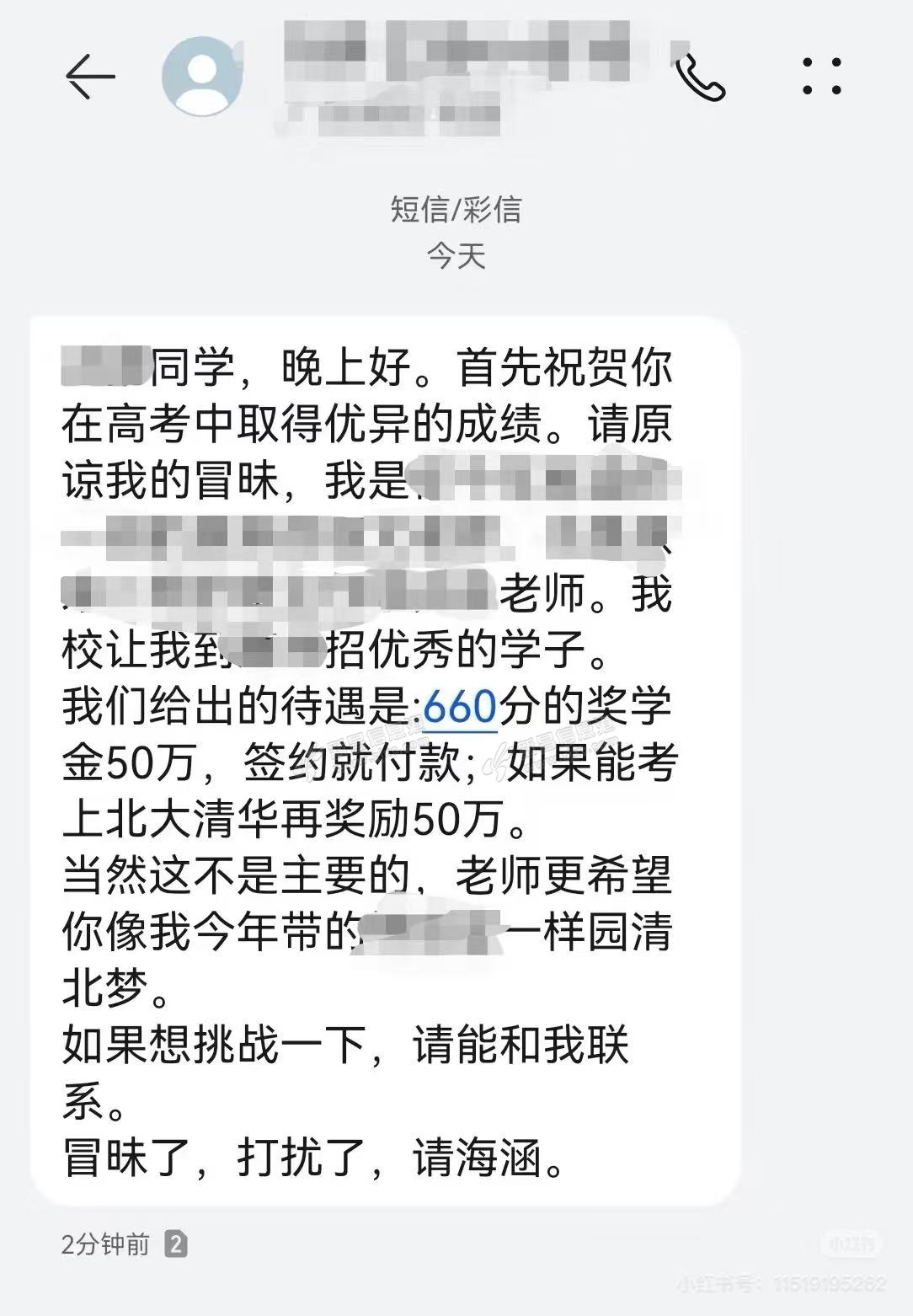Call this SMS sender

(x=701, y=78)
